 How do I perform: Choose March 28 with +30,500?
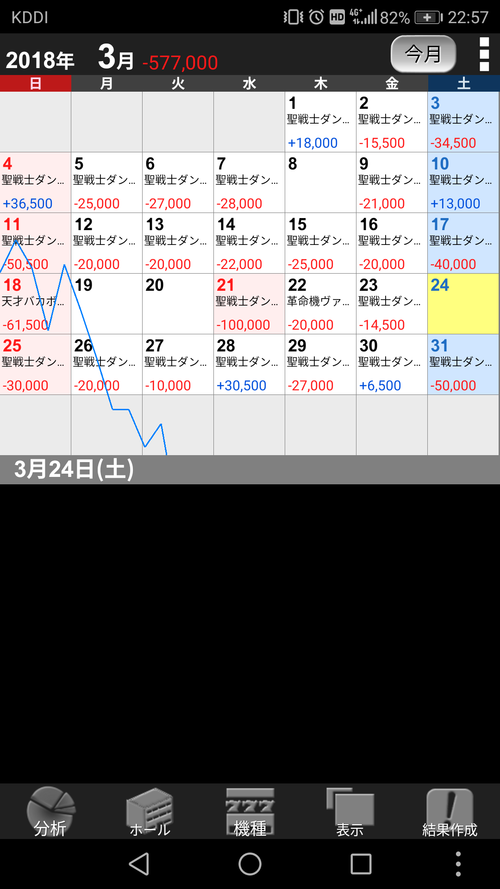click(x=249, y=365)
